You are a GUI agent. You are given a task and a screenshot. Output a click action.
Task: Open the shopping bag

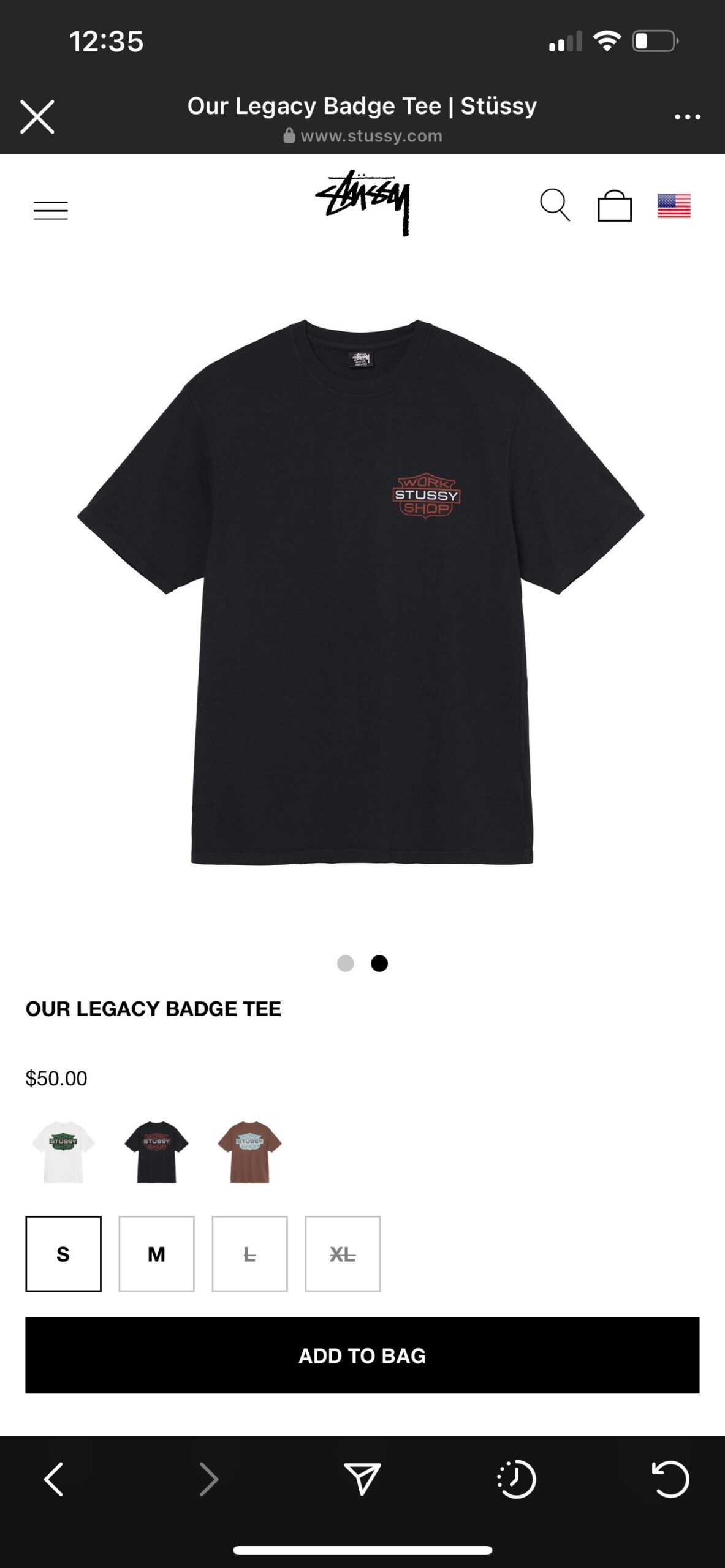coord(615,205)
